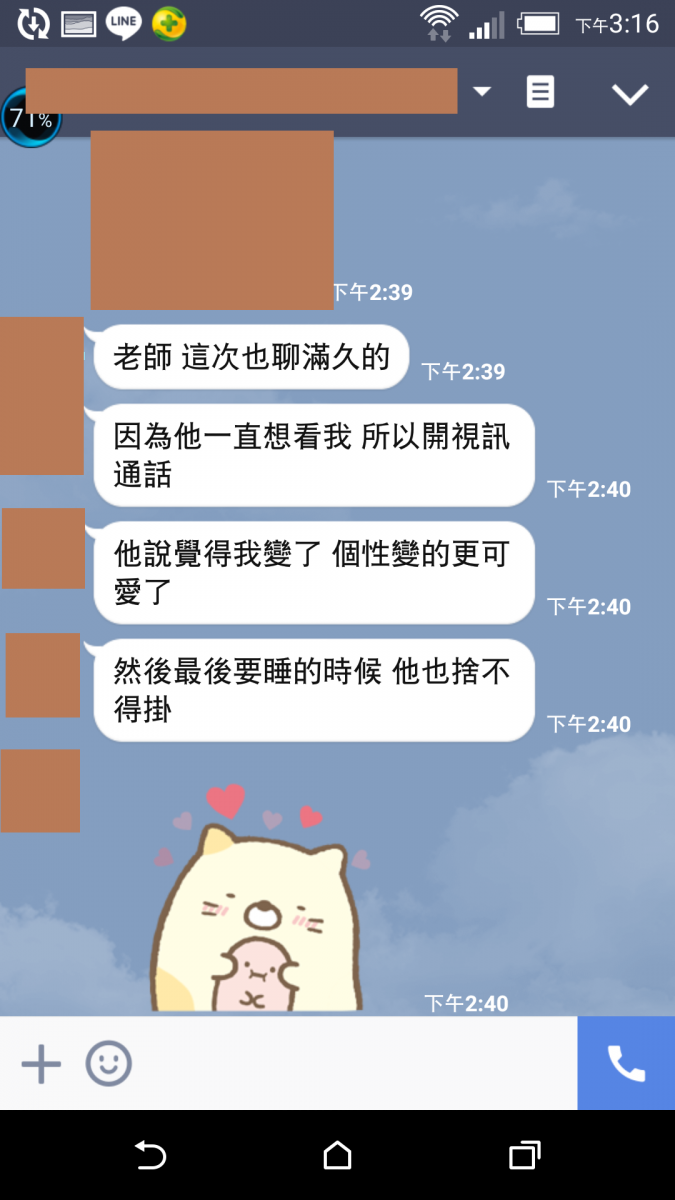Expand the chat options chevron menu

[x=630, y=94]
